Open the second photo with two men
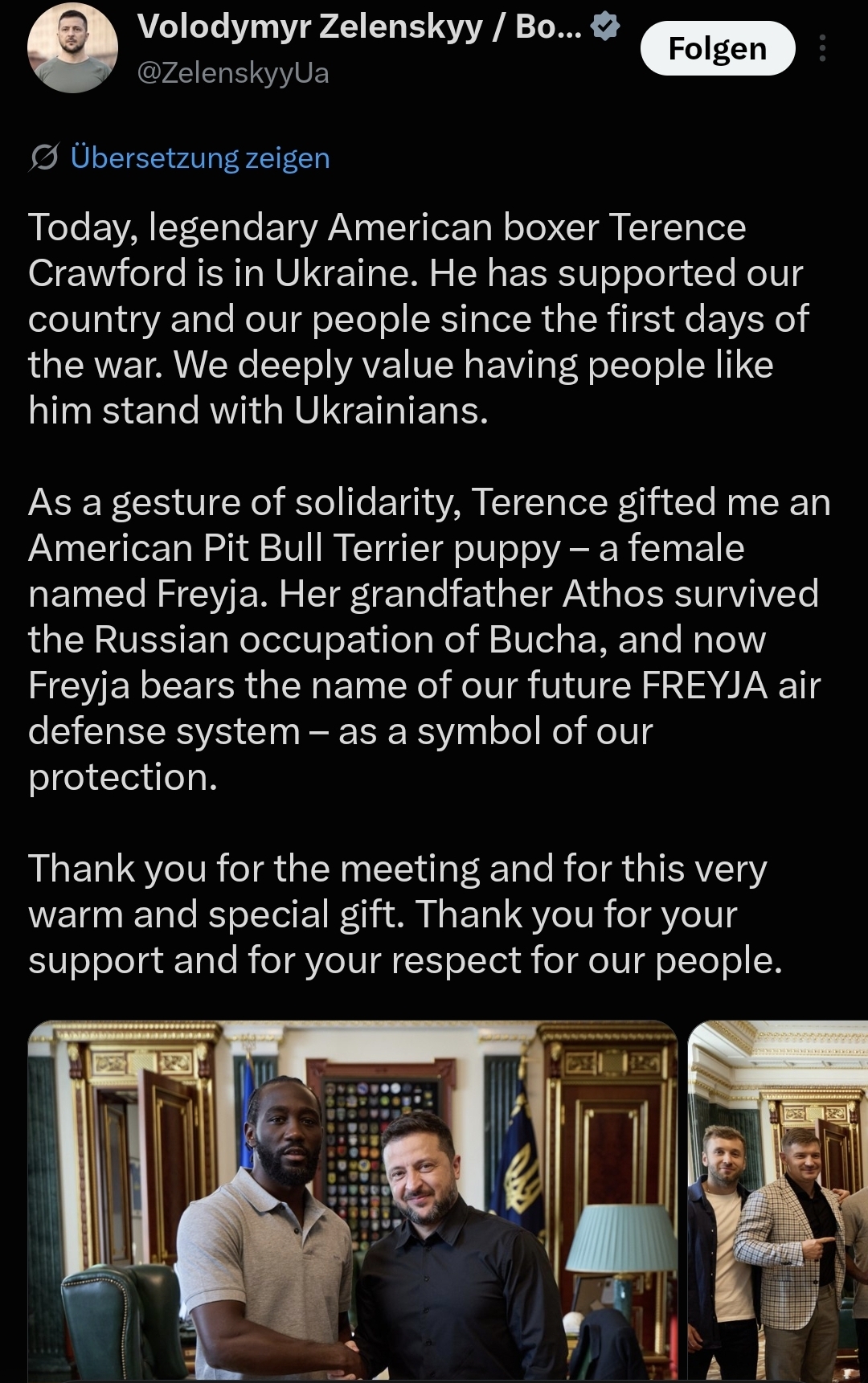The height and width of the screenshot is (1383, 868). tap(778, 1201)
